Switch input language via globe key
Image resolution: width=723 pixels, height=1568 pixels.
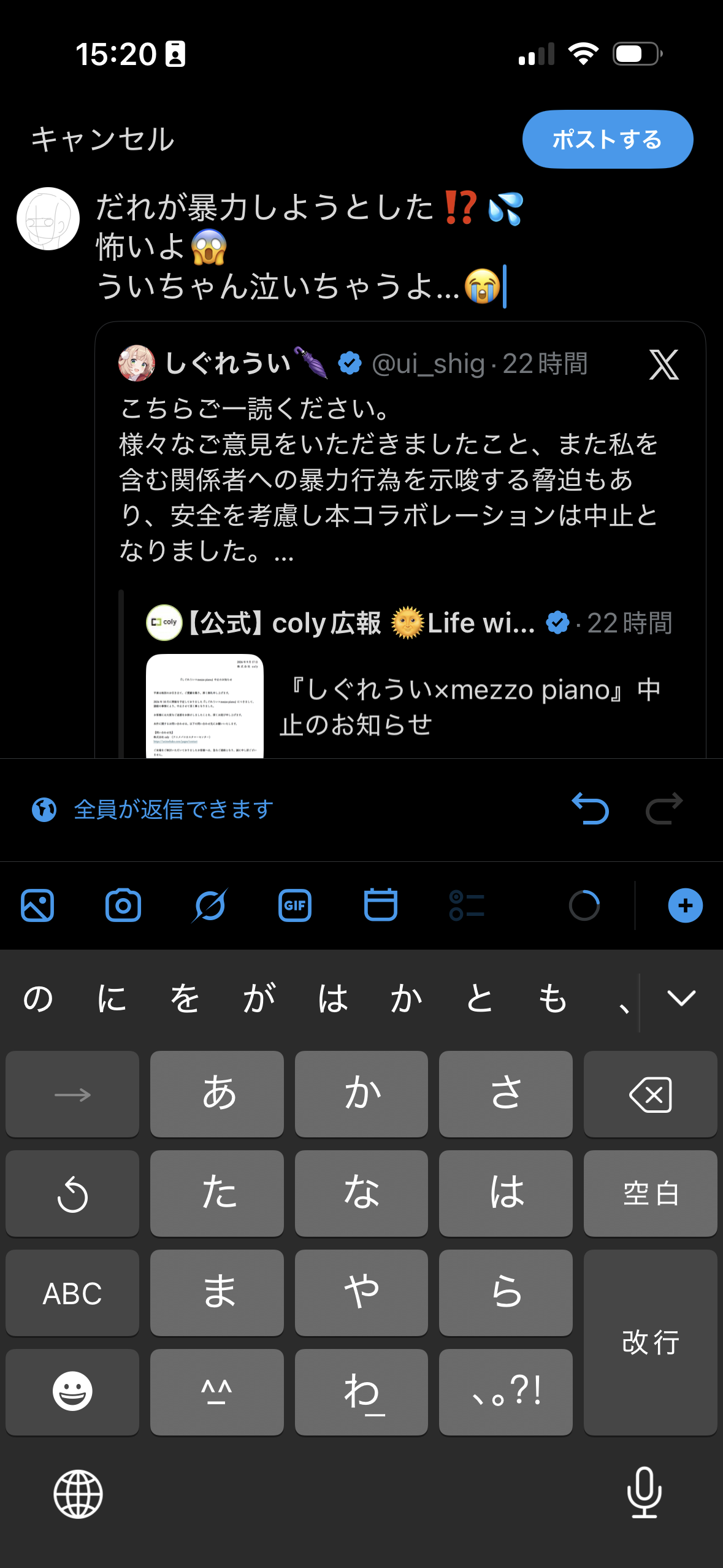pyautogui.click(x=78, y=1494)
